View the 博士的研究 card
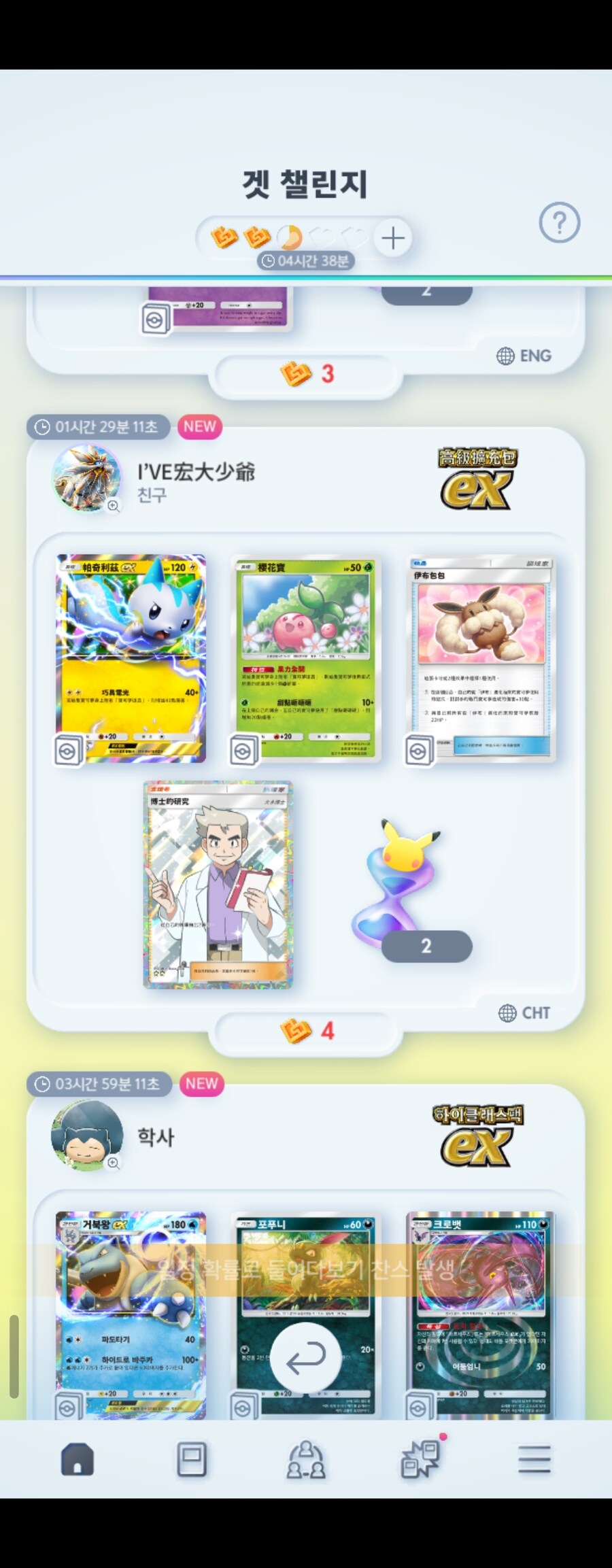Image resolution: width=612 pixels, height=1568 pixels. [218, 884]
